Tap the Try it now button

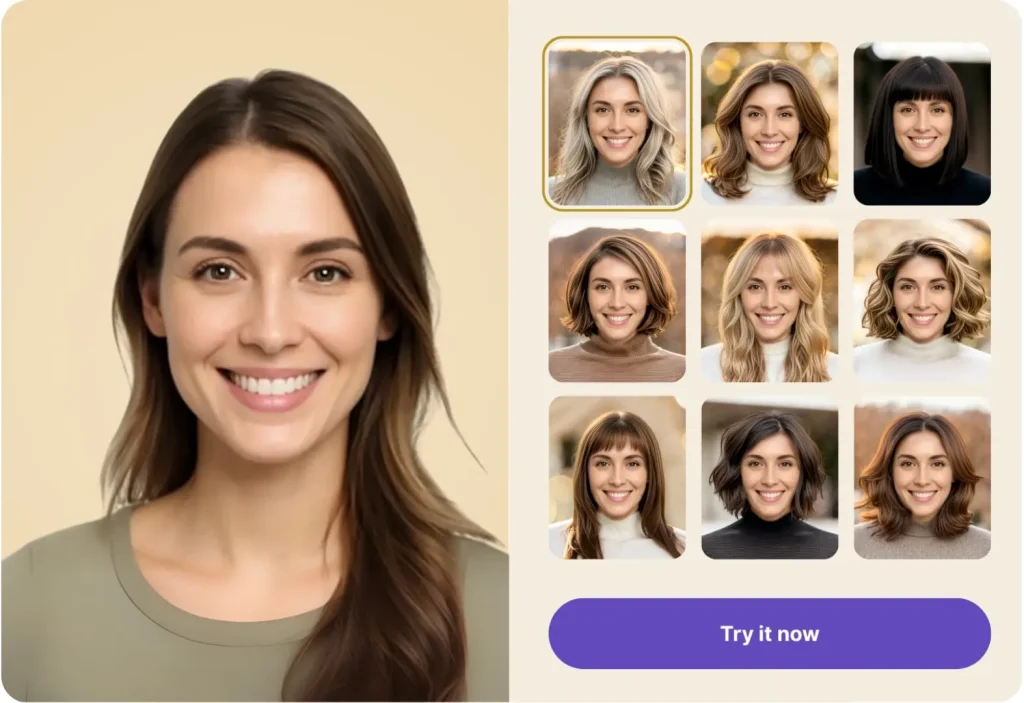769,633
